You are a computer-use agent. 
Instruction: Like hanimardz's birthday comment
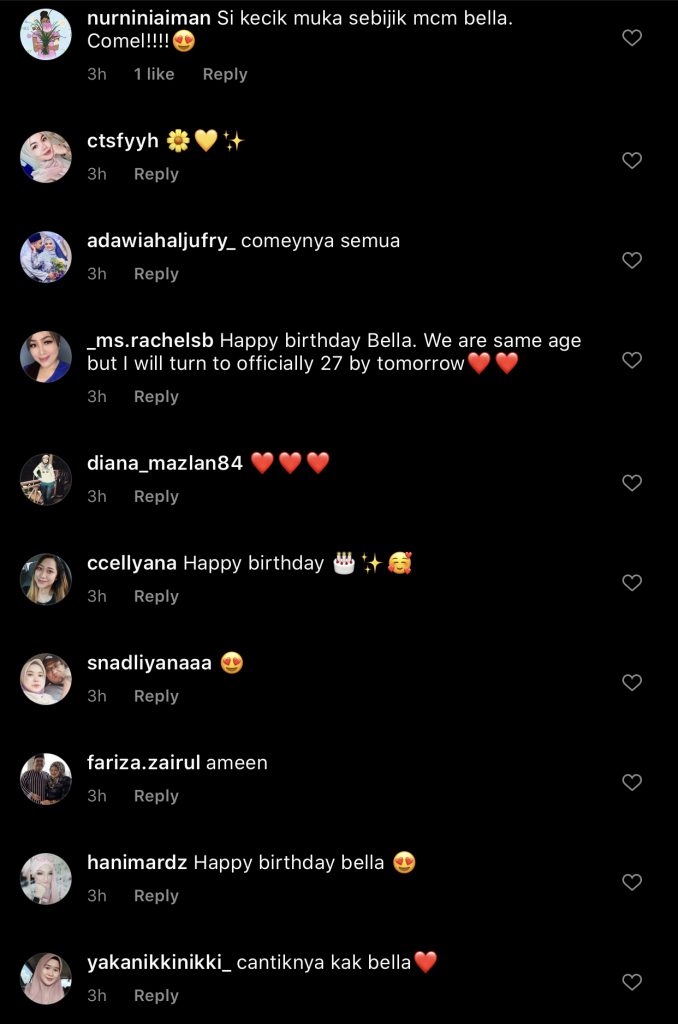pos(632,882)
